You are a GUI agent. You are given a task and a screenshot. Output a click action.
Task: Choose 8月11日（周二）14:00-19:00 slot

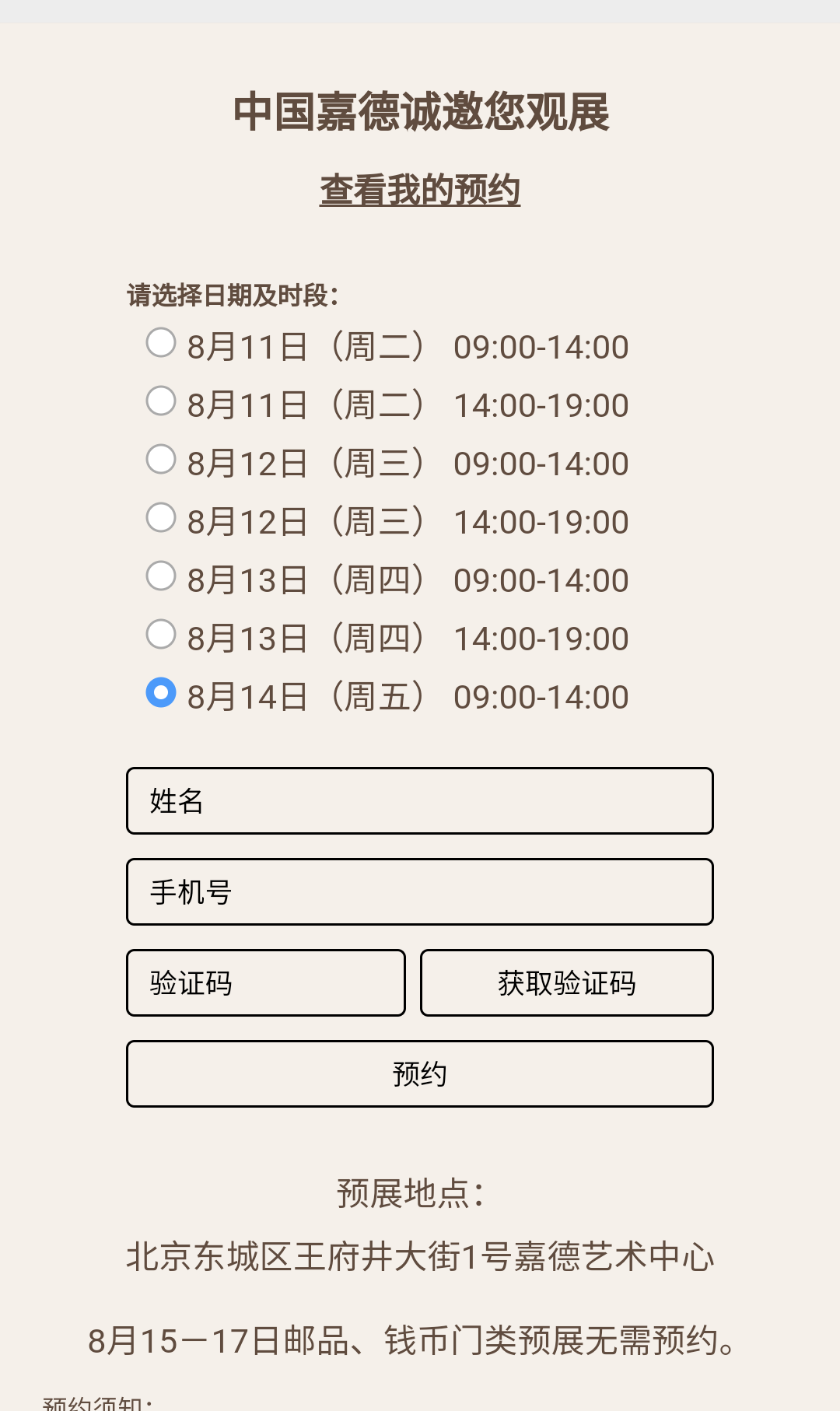(161, 401)
